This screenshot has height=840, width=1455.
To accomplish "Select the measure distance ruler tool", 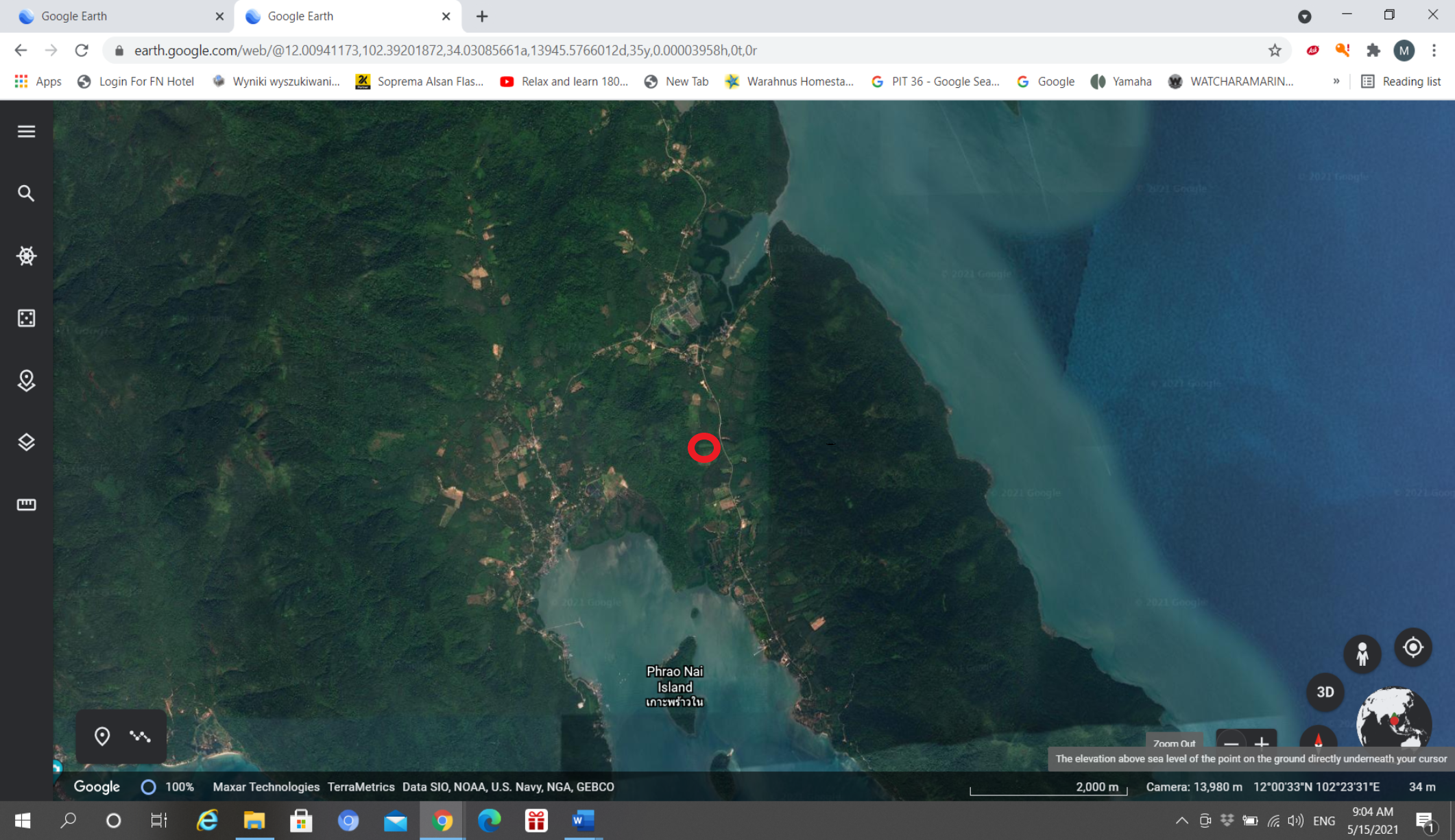I will click(26, 505).
